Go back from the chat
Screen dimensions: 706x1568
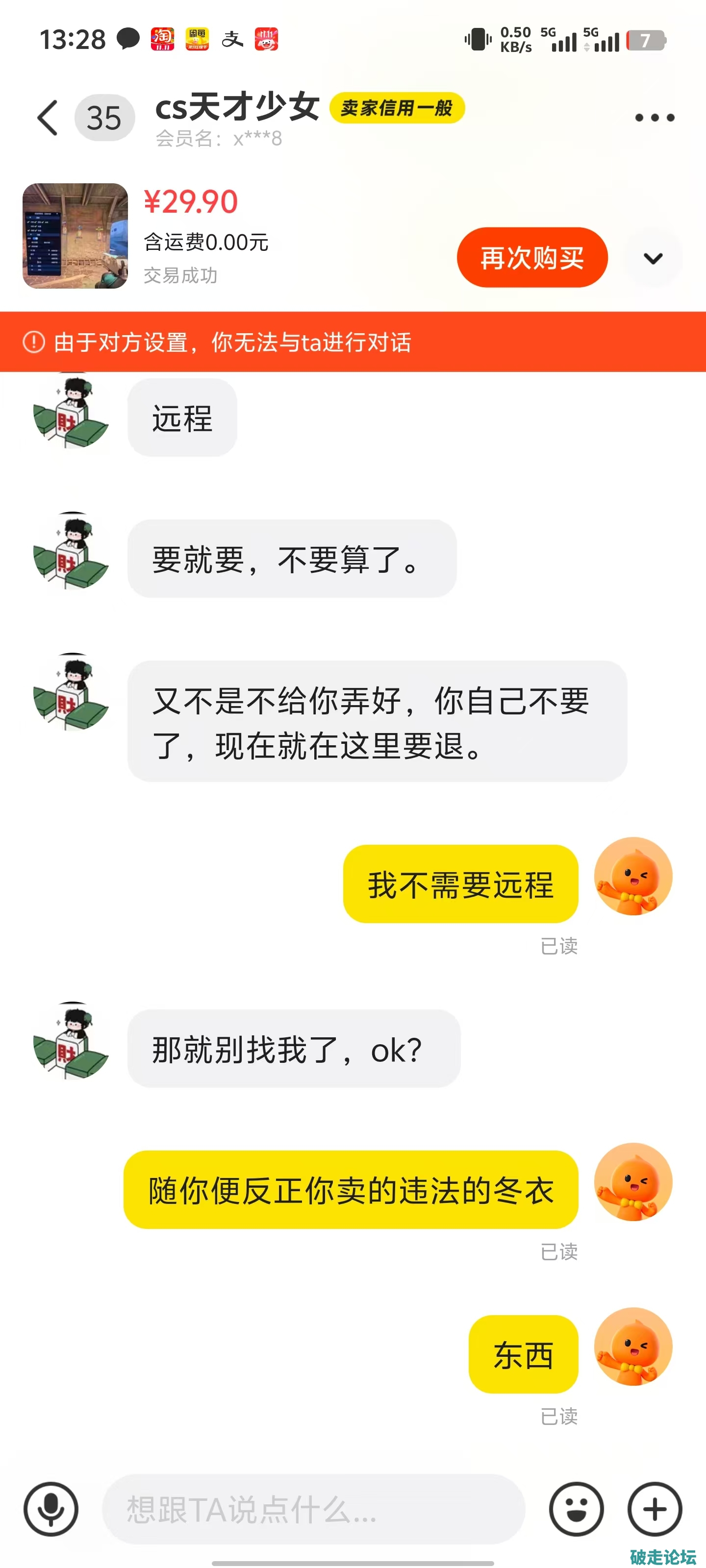click(x=48, y=118)
